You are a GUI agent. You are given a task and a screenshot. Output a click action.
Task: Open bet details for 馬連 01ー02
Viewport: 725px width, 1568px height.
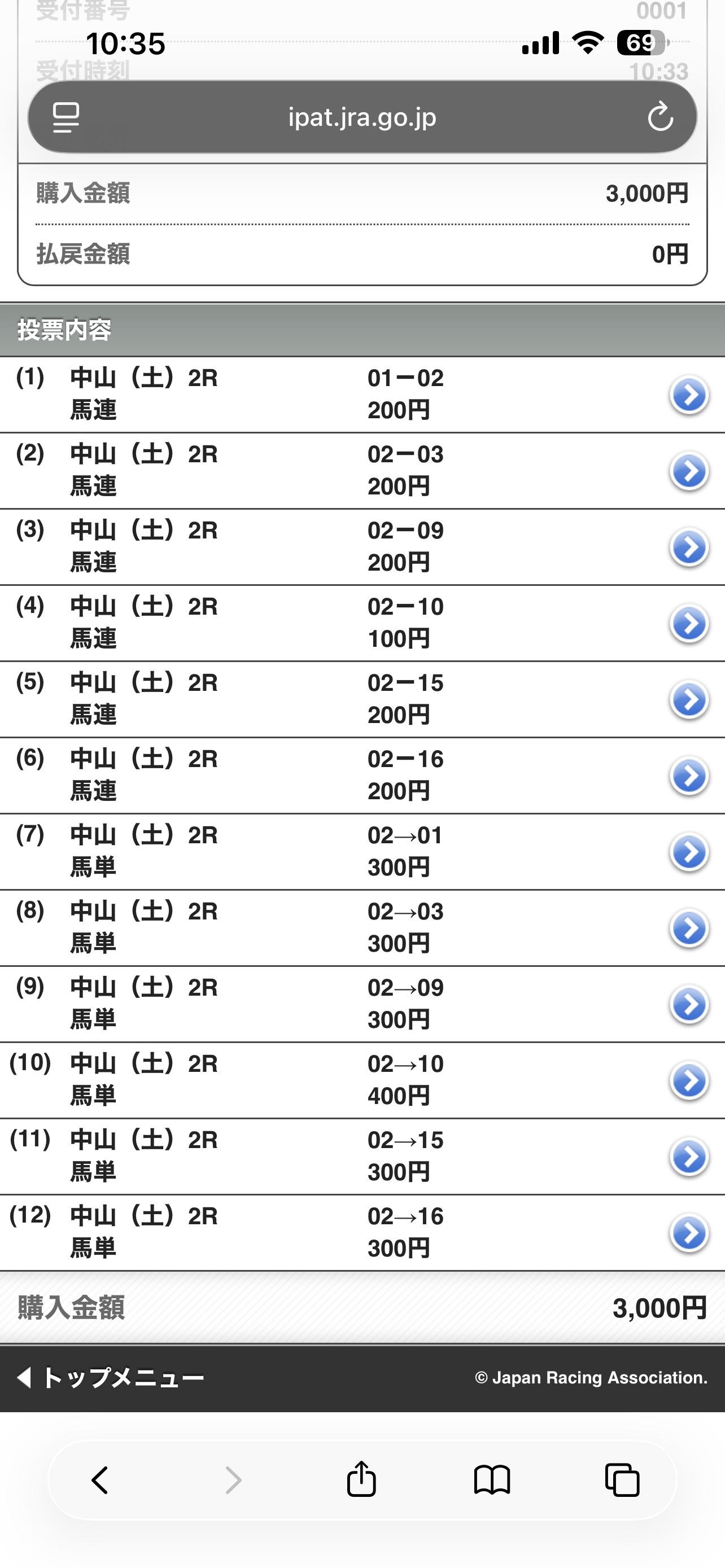click(688, 395)
